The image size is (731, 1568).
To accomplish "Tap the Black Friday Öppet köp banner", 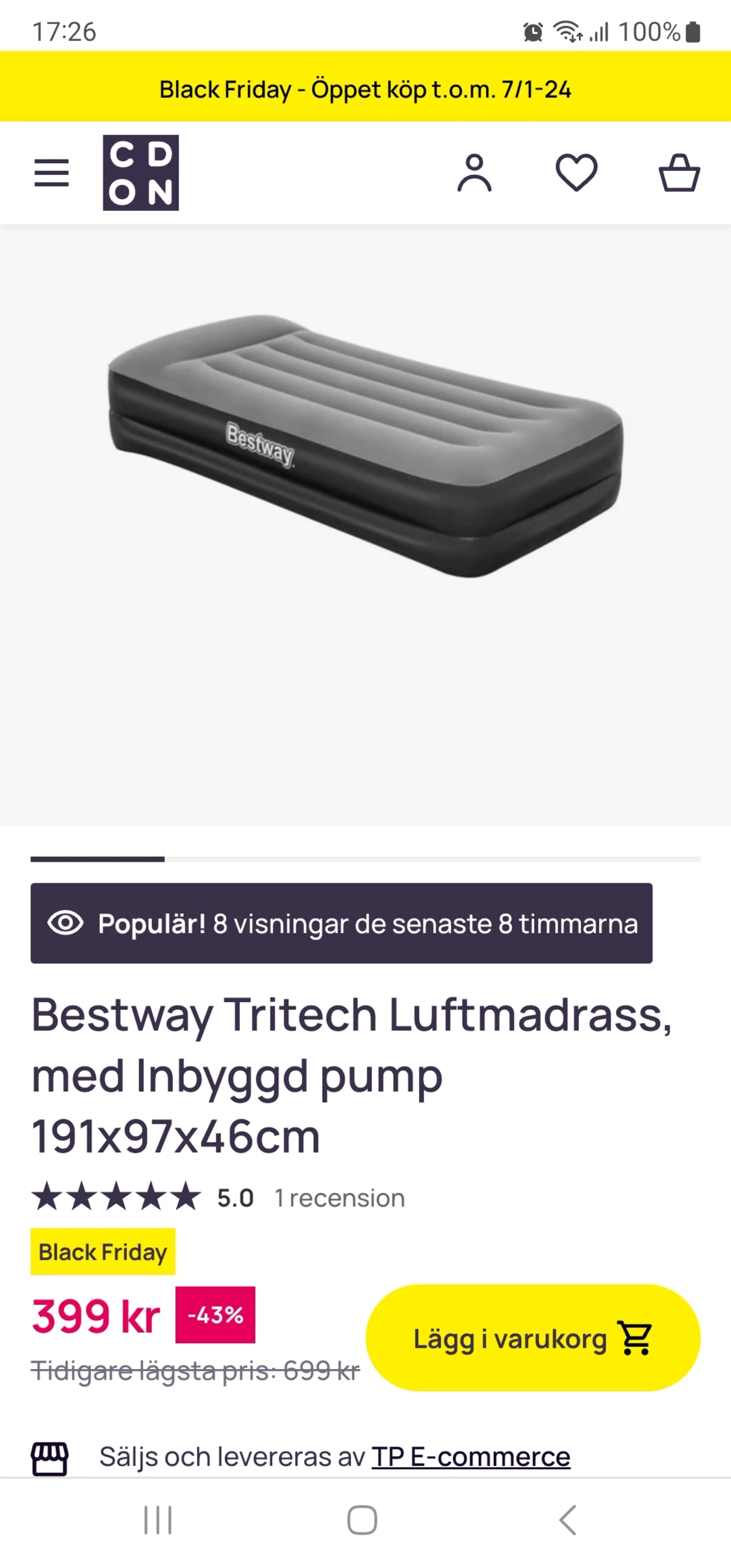I will (x=365, y=89).
